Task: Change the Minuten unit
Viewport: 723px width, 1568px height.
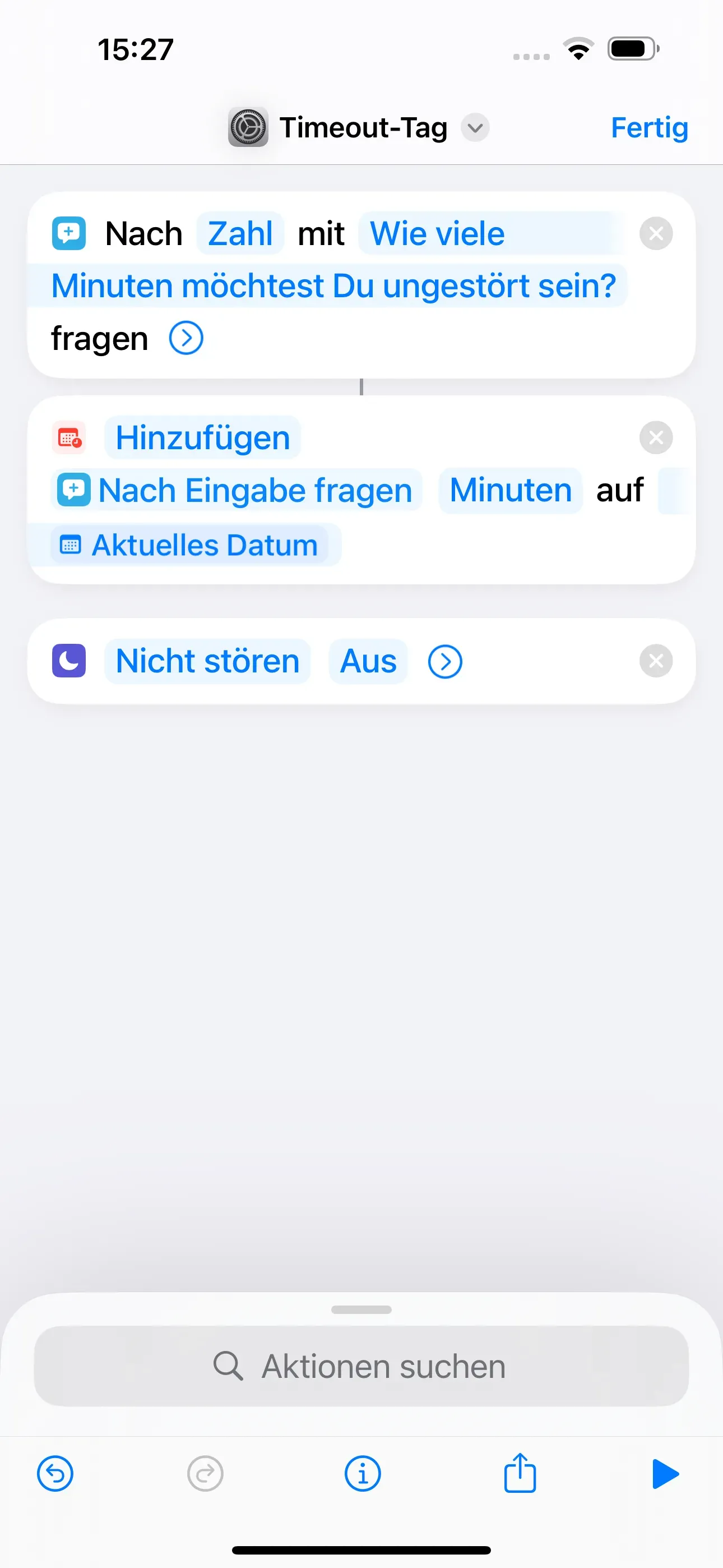Action: [x=510, y=491]
